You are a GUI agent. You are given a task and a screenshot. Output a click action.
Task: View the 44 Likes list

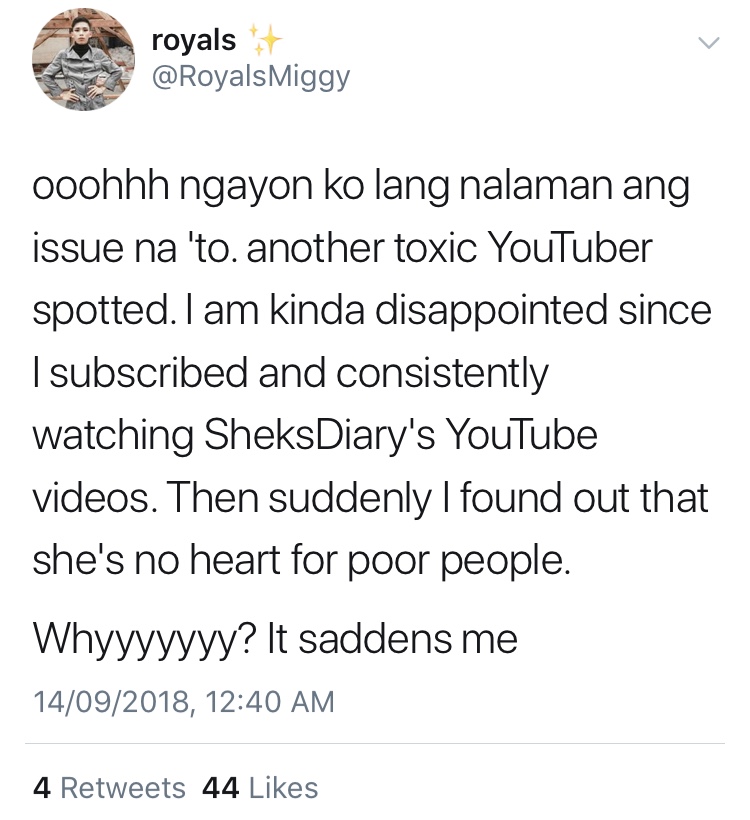coord(260,788)
